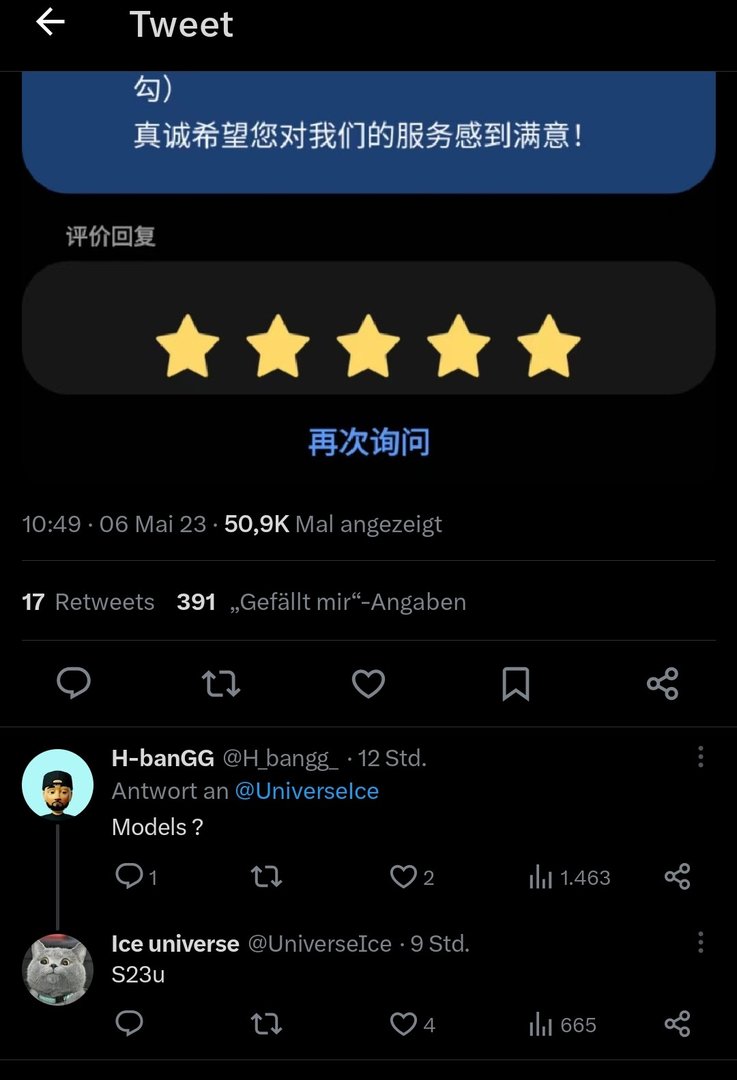Share H-banGG's "Models ?" reply
Viewport: 737px width, 1080px height.
point(677,877)
